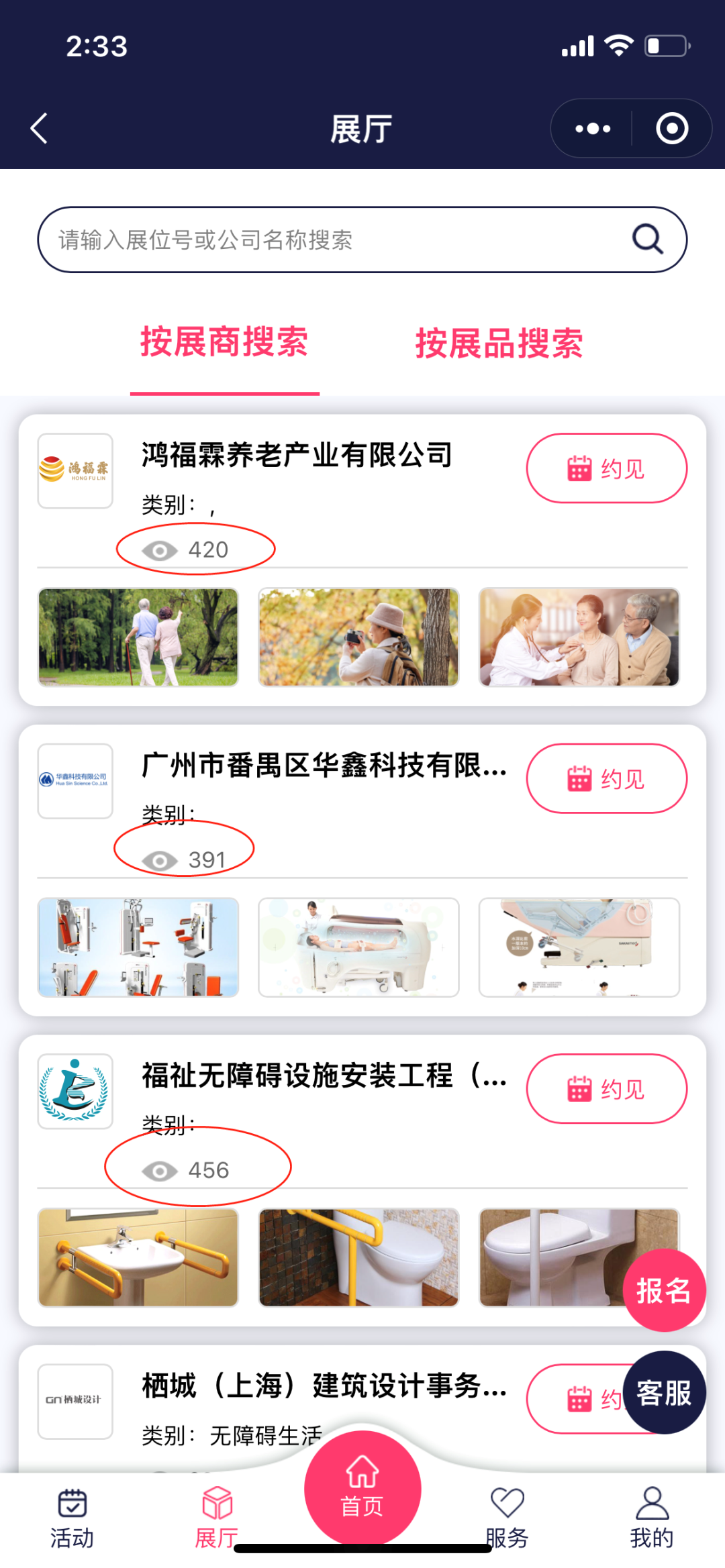
Task: Contact 客服 via the floating button
Action: (x=664, y=1393)
